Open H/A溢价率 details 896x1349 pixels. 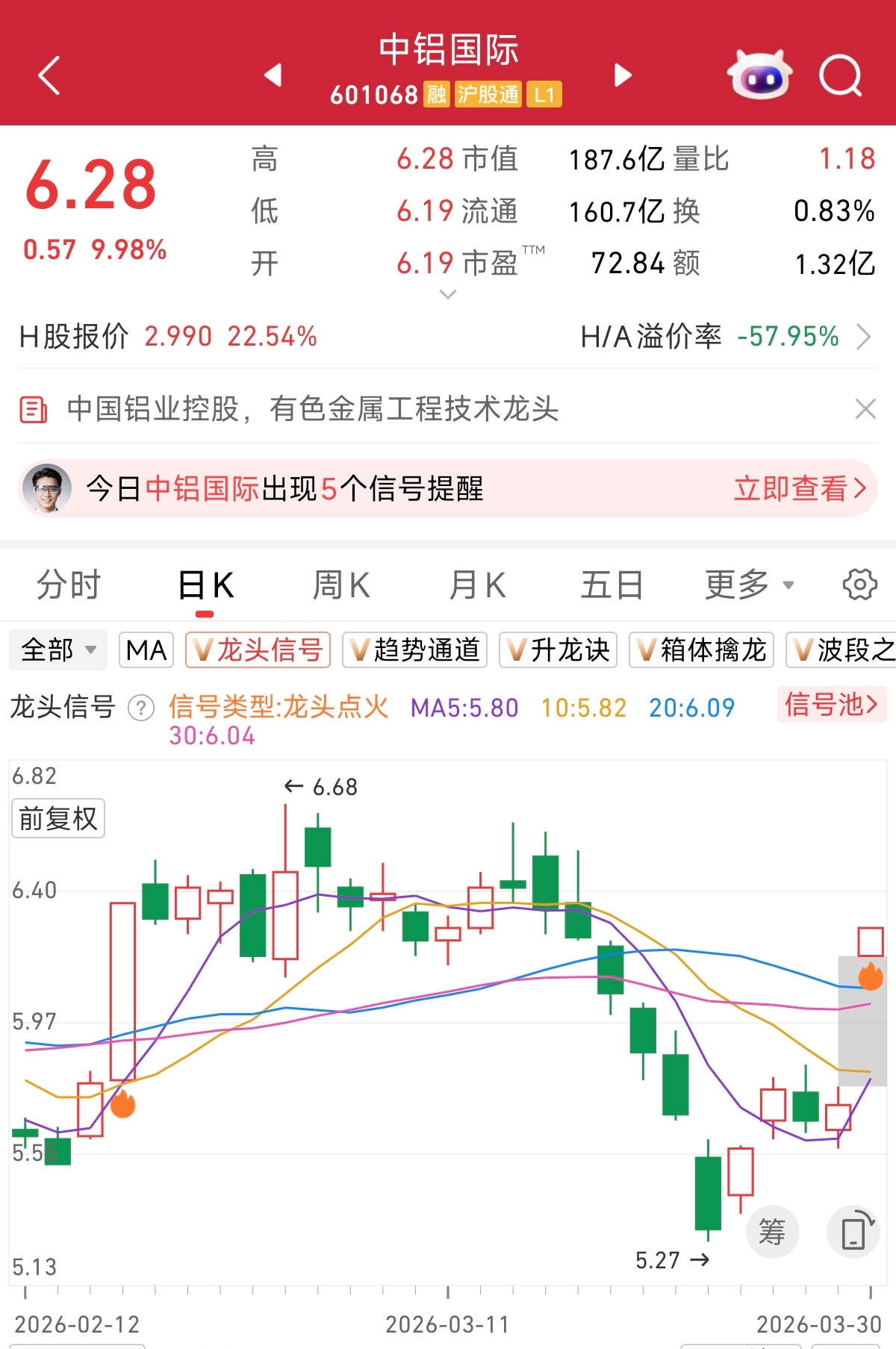(863, 337)
